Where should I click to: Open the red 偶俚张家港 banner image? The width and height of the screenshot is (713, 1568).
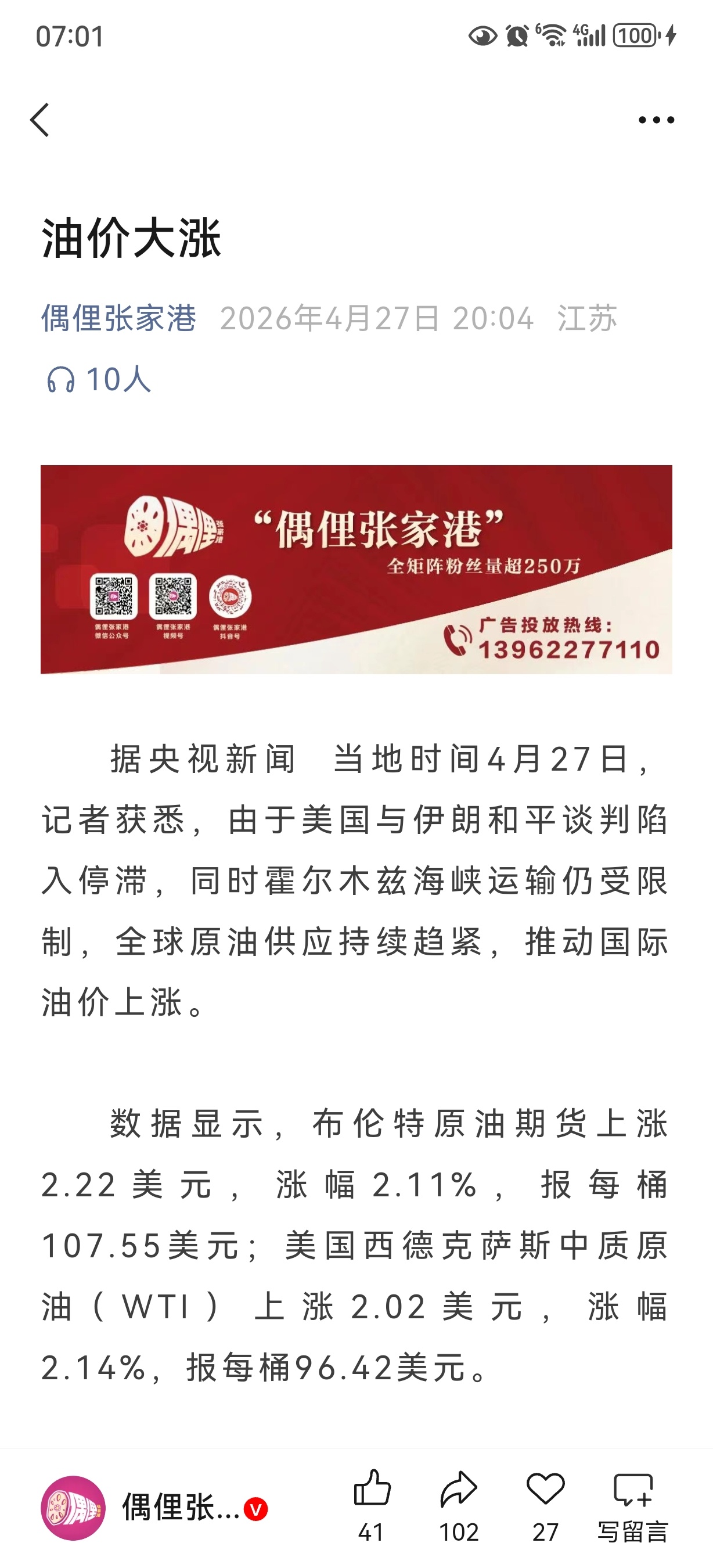point(356,569)
